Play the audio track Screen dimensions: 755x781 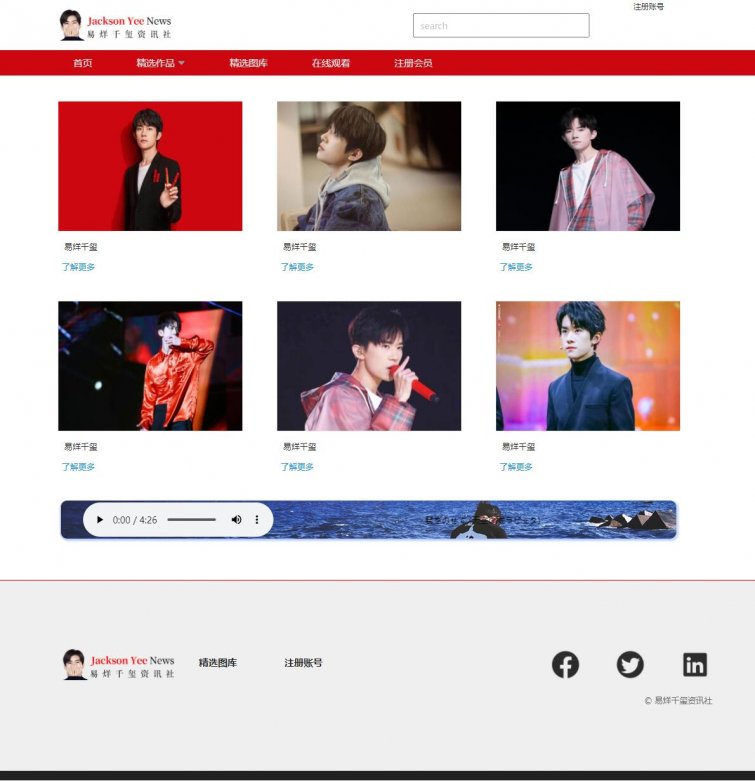(x=100, y=520)
